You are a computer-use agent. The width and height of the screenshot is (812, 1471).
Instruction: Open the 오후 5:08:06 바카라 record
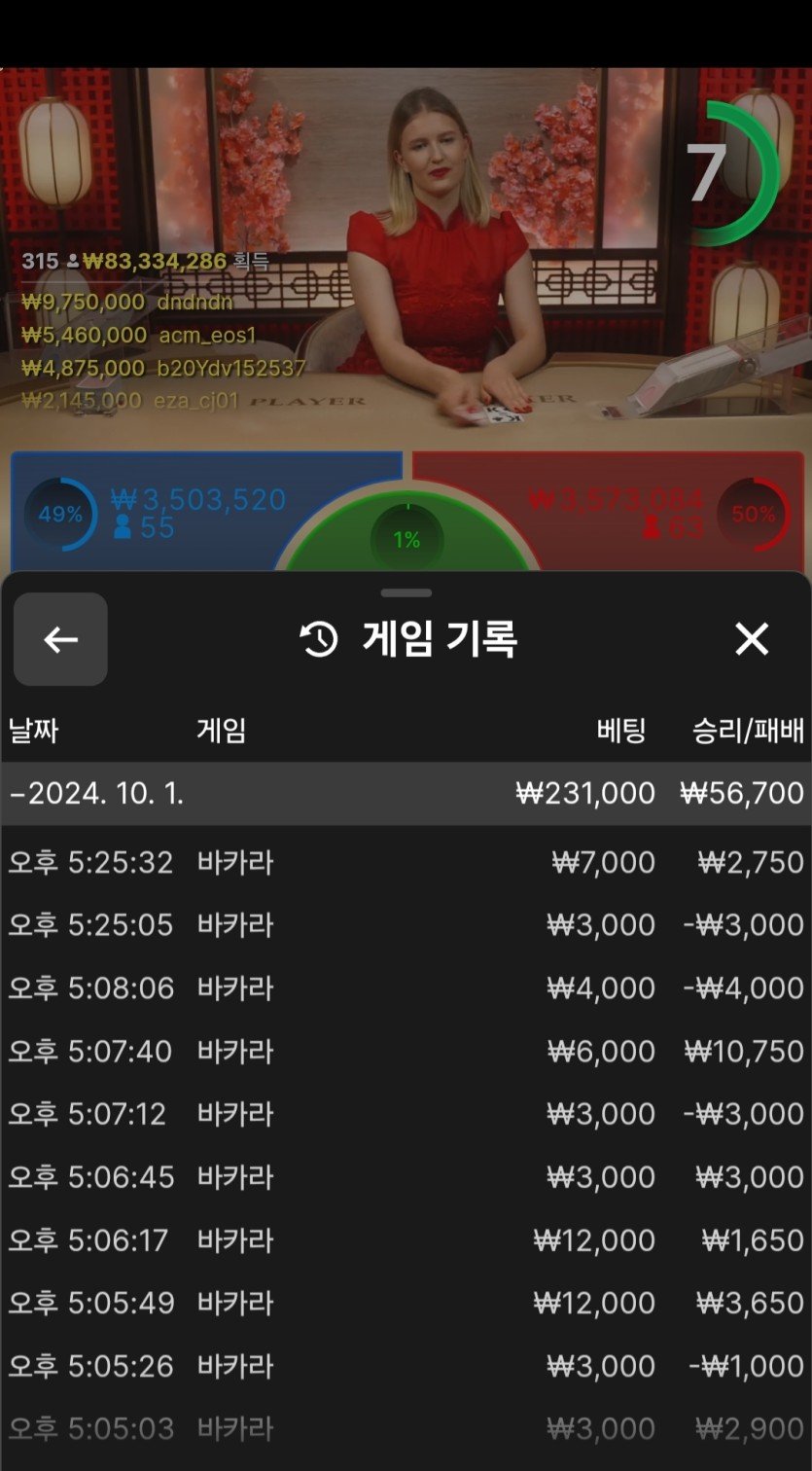coord(406,987)
